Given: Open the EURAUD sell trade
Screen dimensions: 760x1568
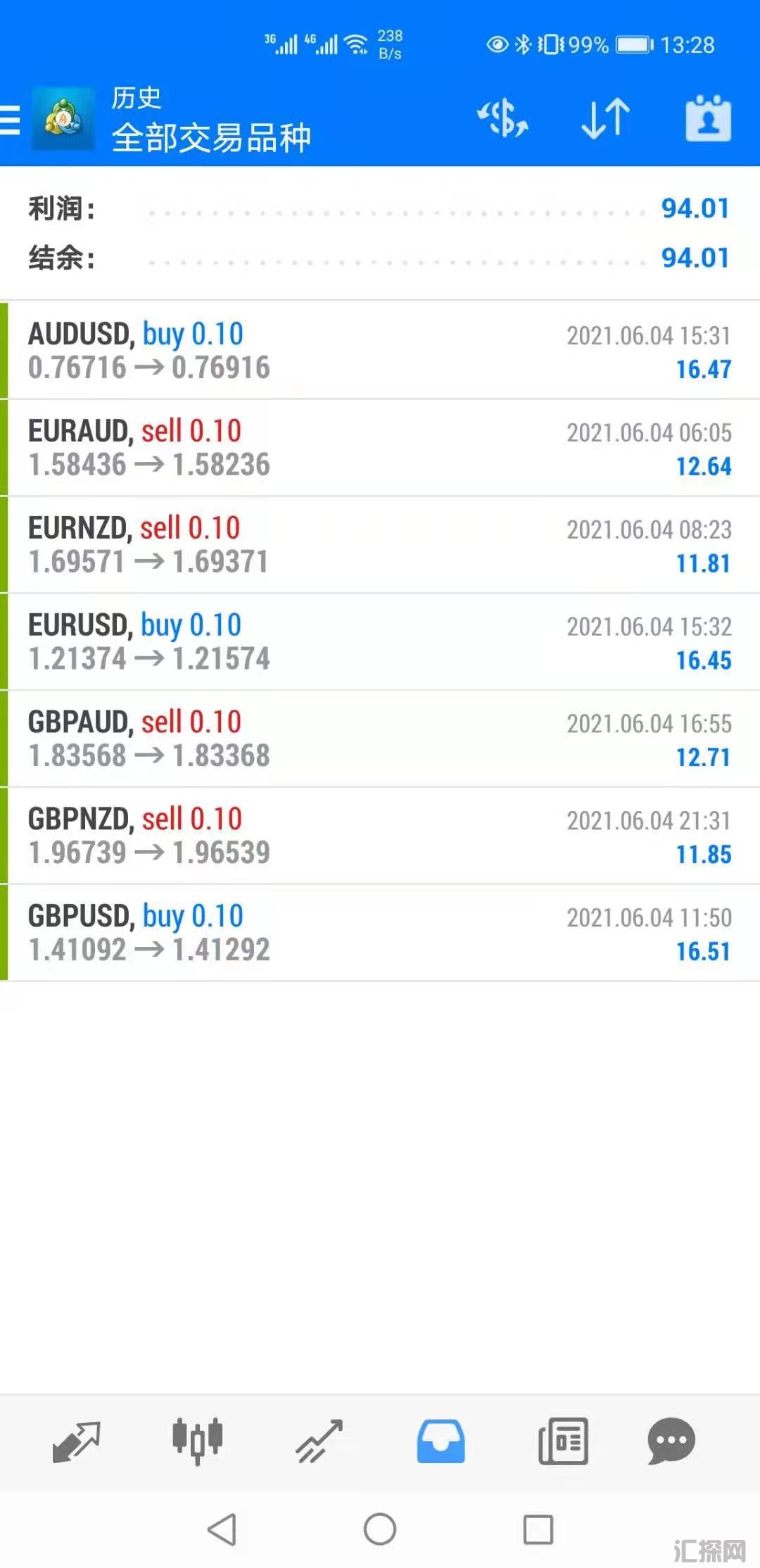Looking at the screenshot, I should (380, 448).
